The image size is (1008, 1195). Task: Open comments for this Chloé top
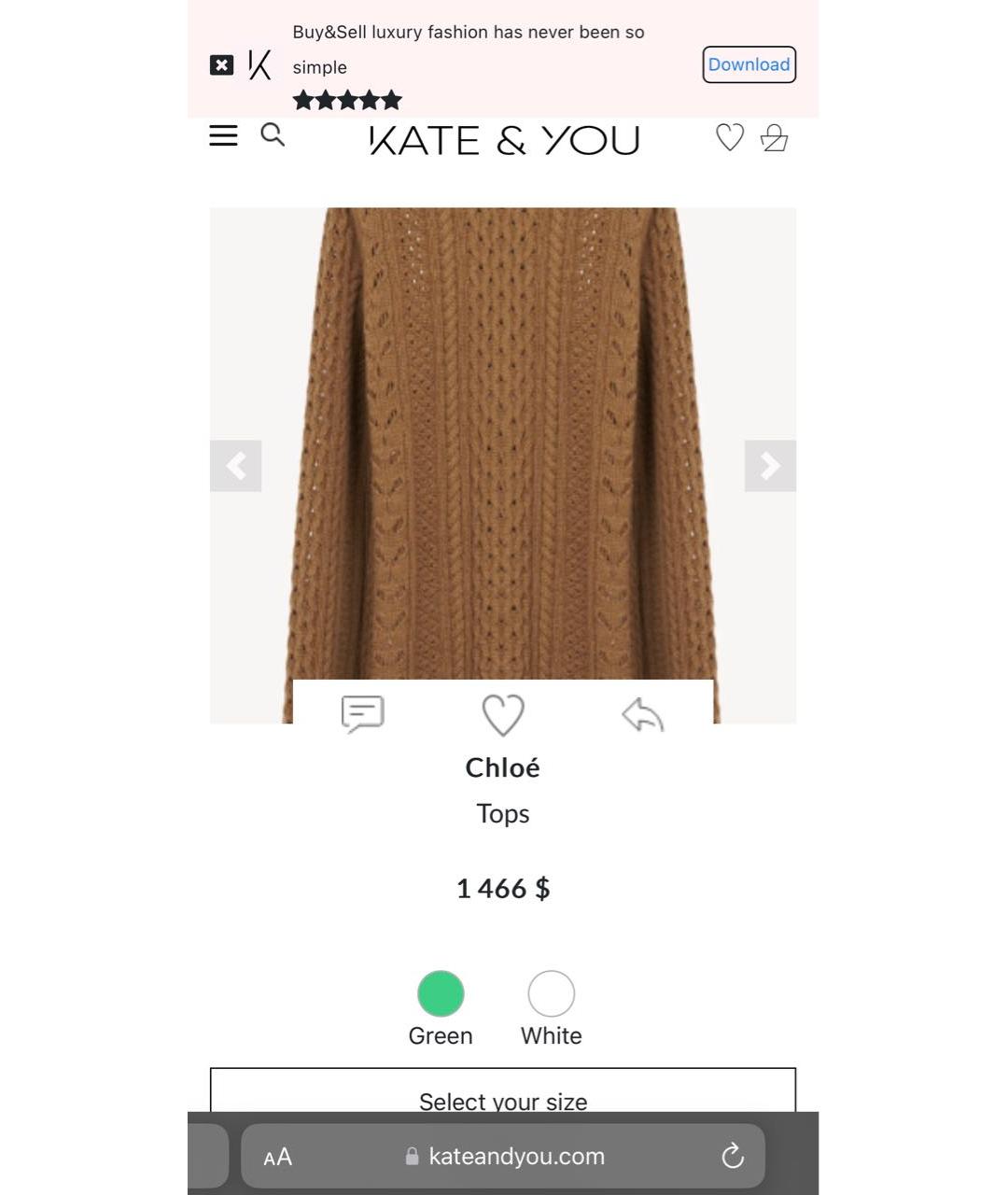tap(362, 714)
